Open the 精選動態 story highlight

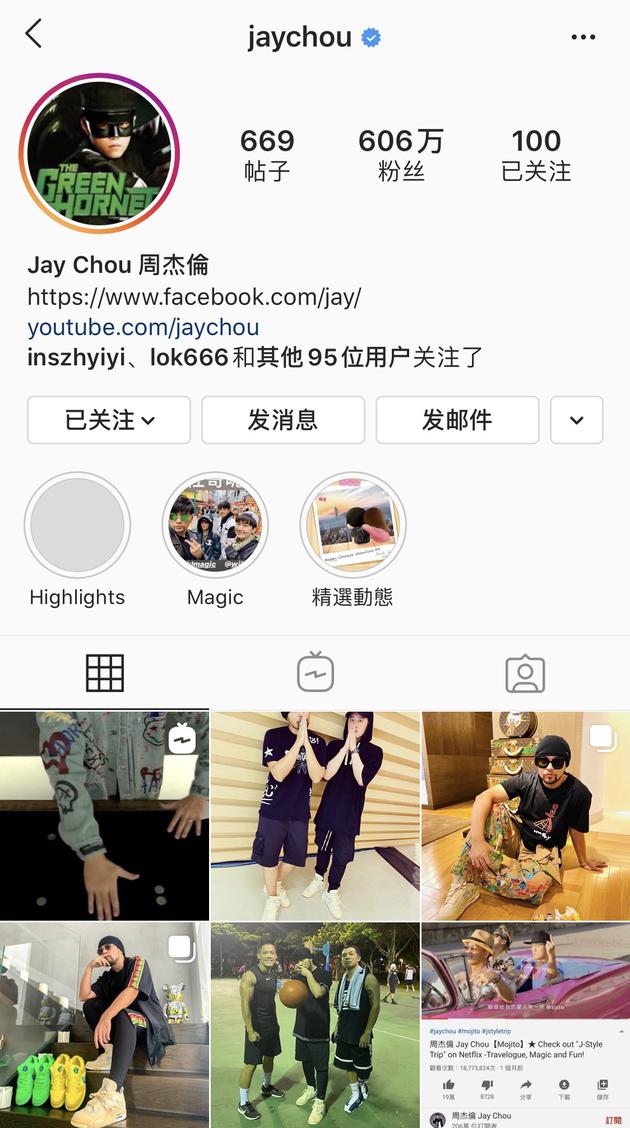352,525
